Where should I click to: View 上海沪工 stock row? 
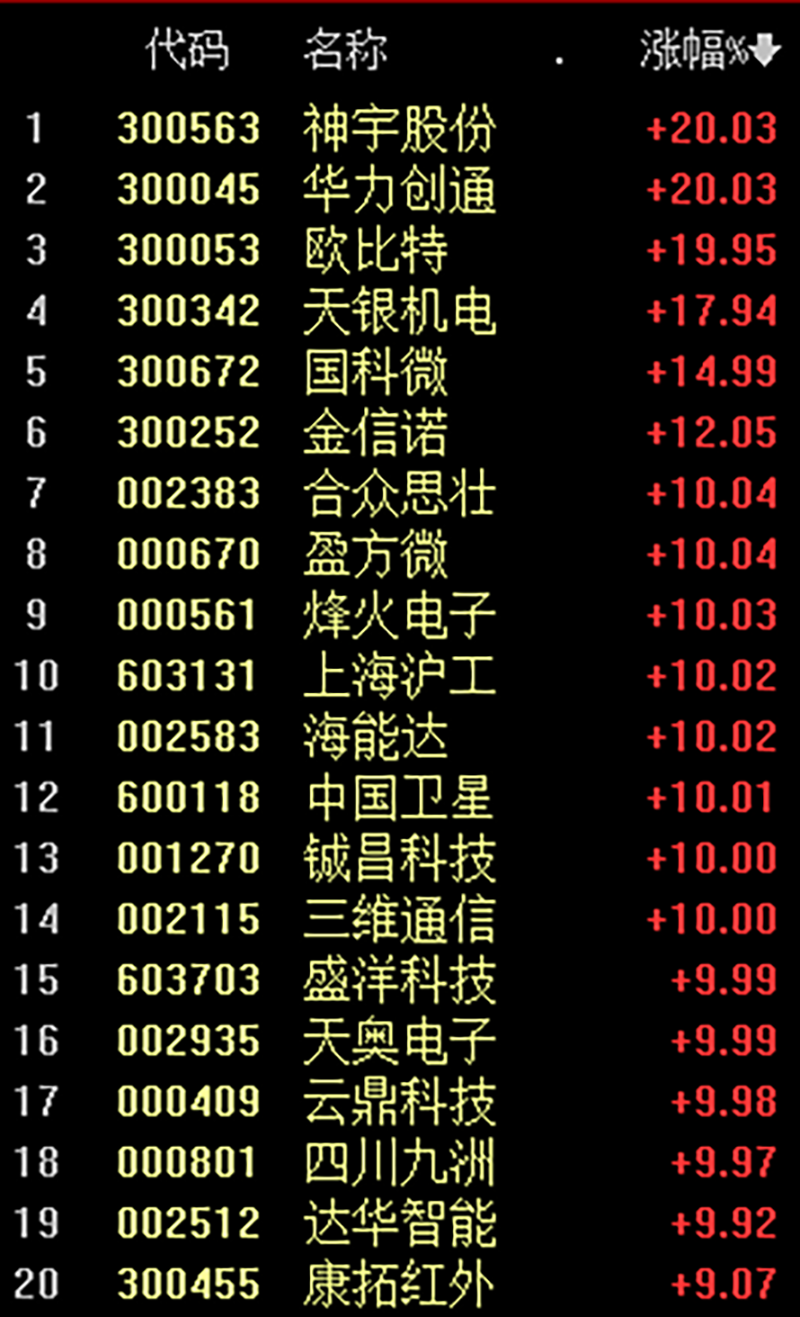click(x=400, y=676)
